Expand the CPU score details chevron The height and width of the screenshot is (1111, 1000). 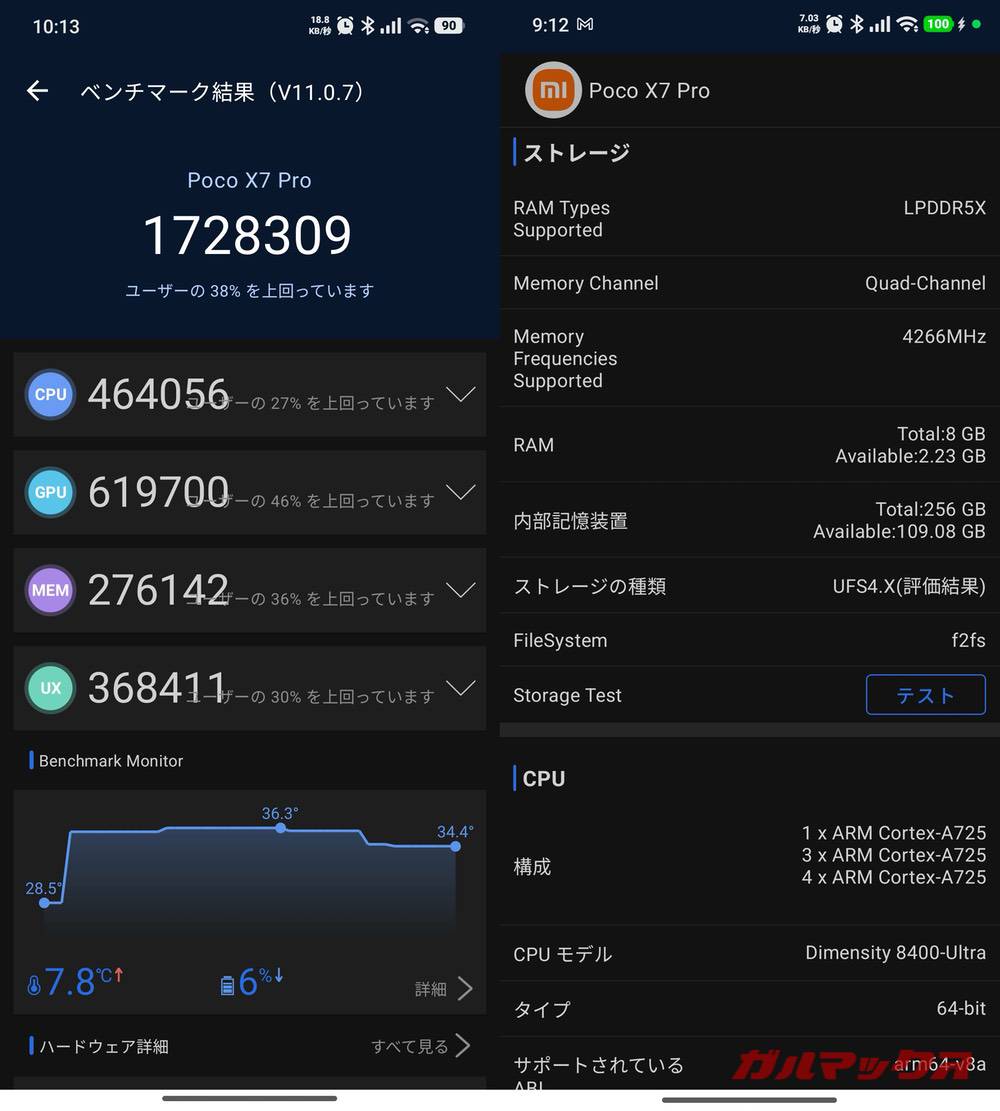462,394
